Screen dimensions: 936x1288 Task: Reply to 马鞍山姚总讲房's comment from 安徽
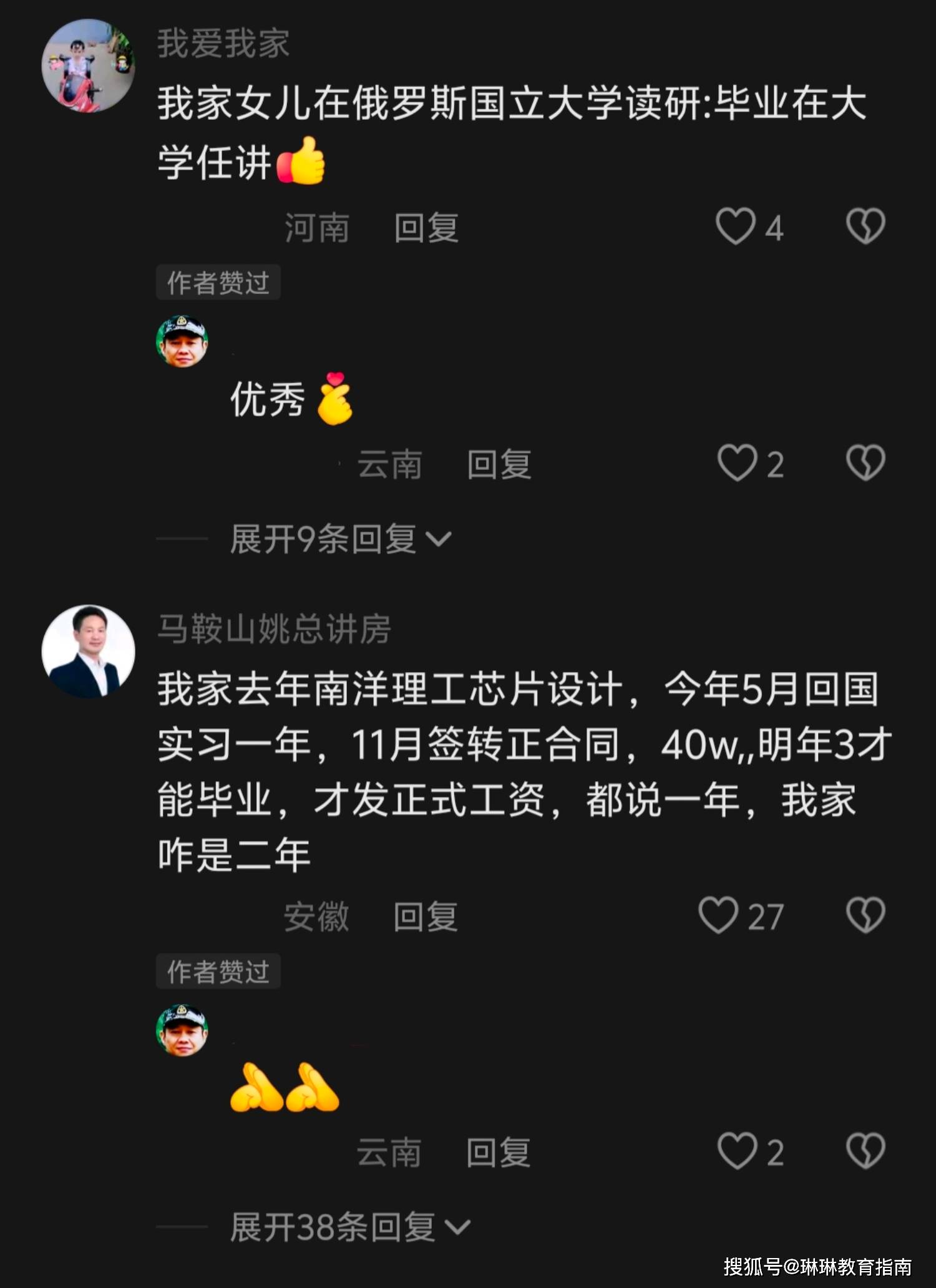[426, 917]
